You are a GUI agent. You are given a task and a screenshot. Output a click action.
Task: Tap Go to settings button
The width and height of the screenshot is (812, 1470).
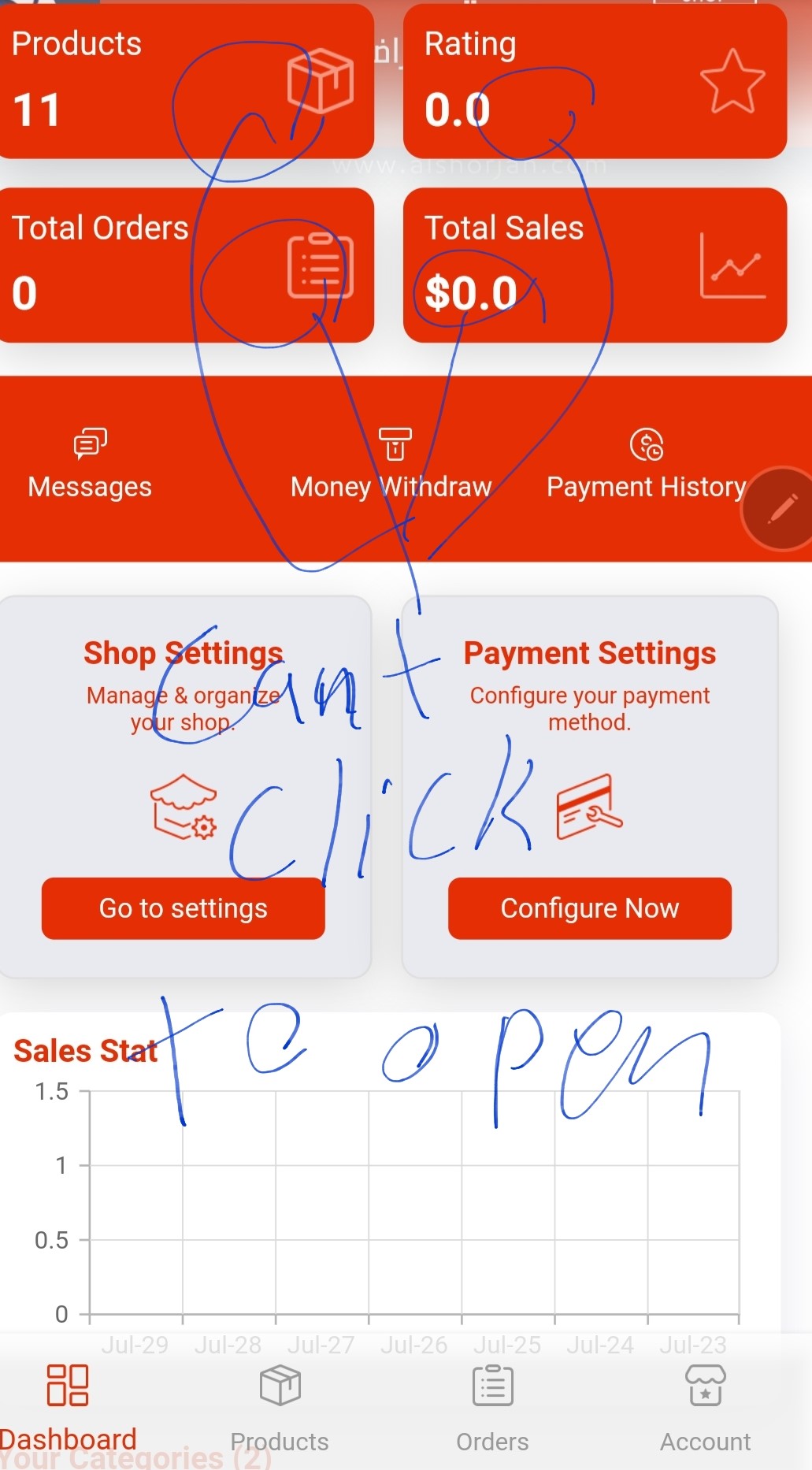[x=183, y=908]
